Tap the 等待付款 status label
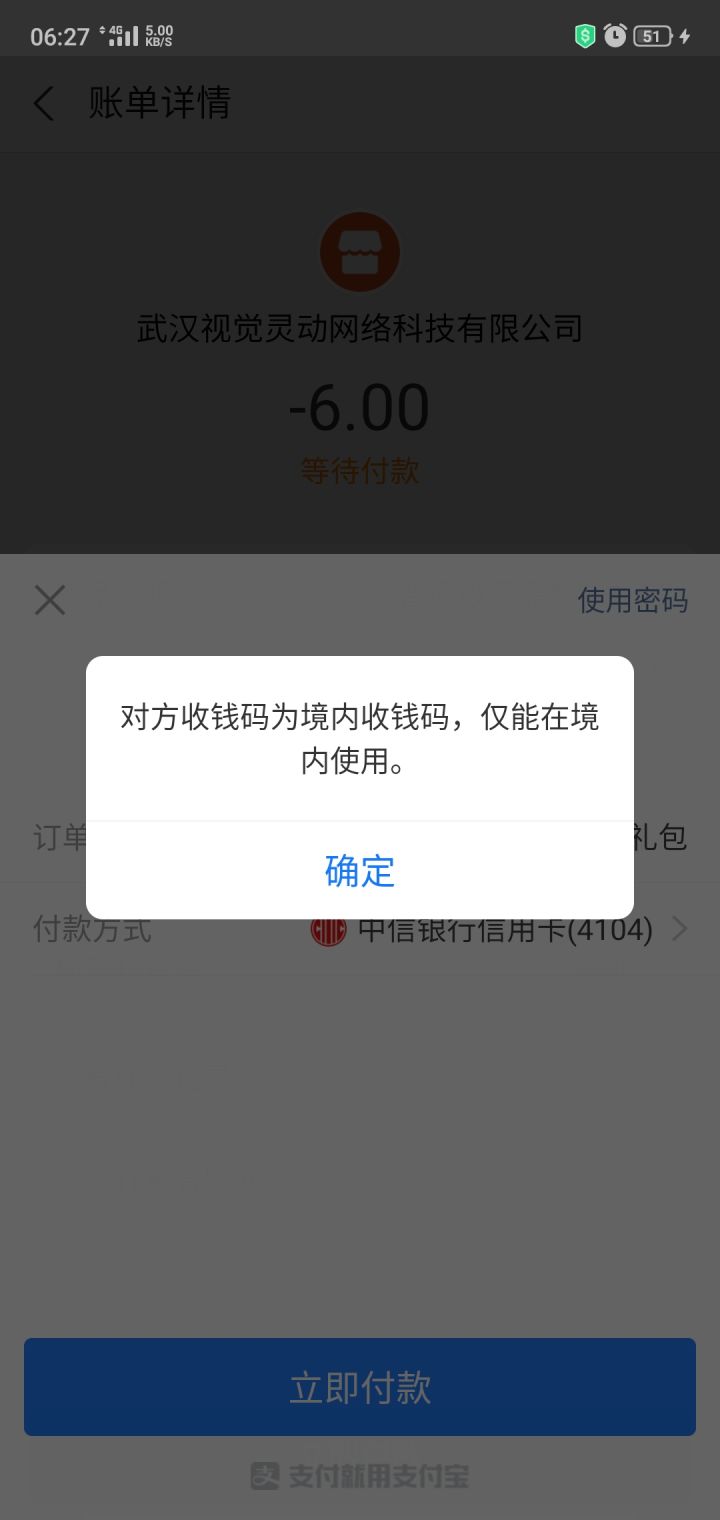720x1520 pixels. pyautogui.click(x=360, y=470)
